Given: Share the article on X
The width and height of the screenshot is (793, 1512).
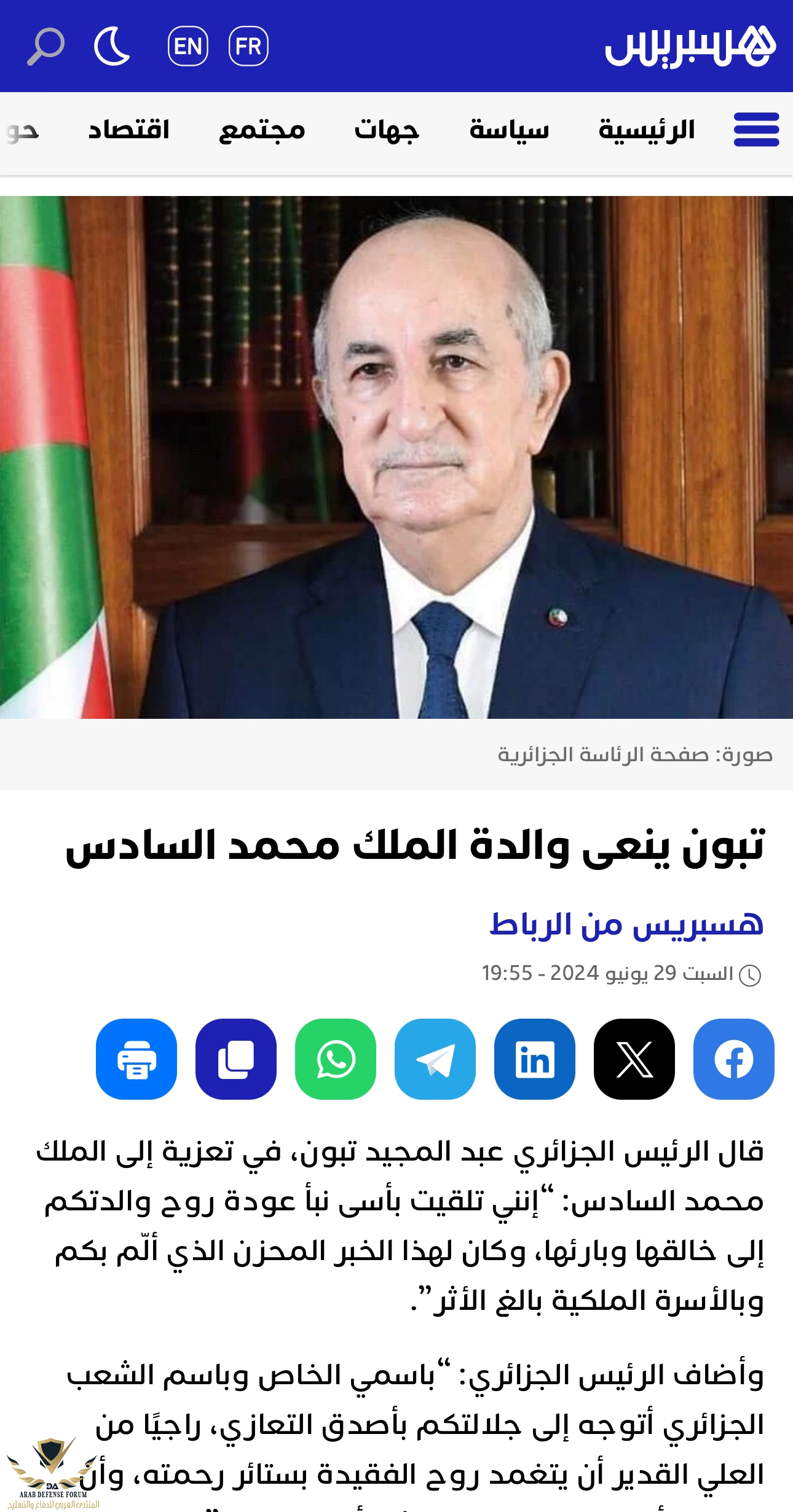Looking at the screenshot, I should click(634, 1059).
